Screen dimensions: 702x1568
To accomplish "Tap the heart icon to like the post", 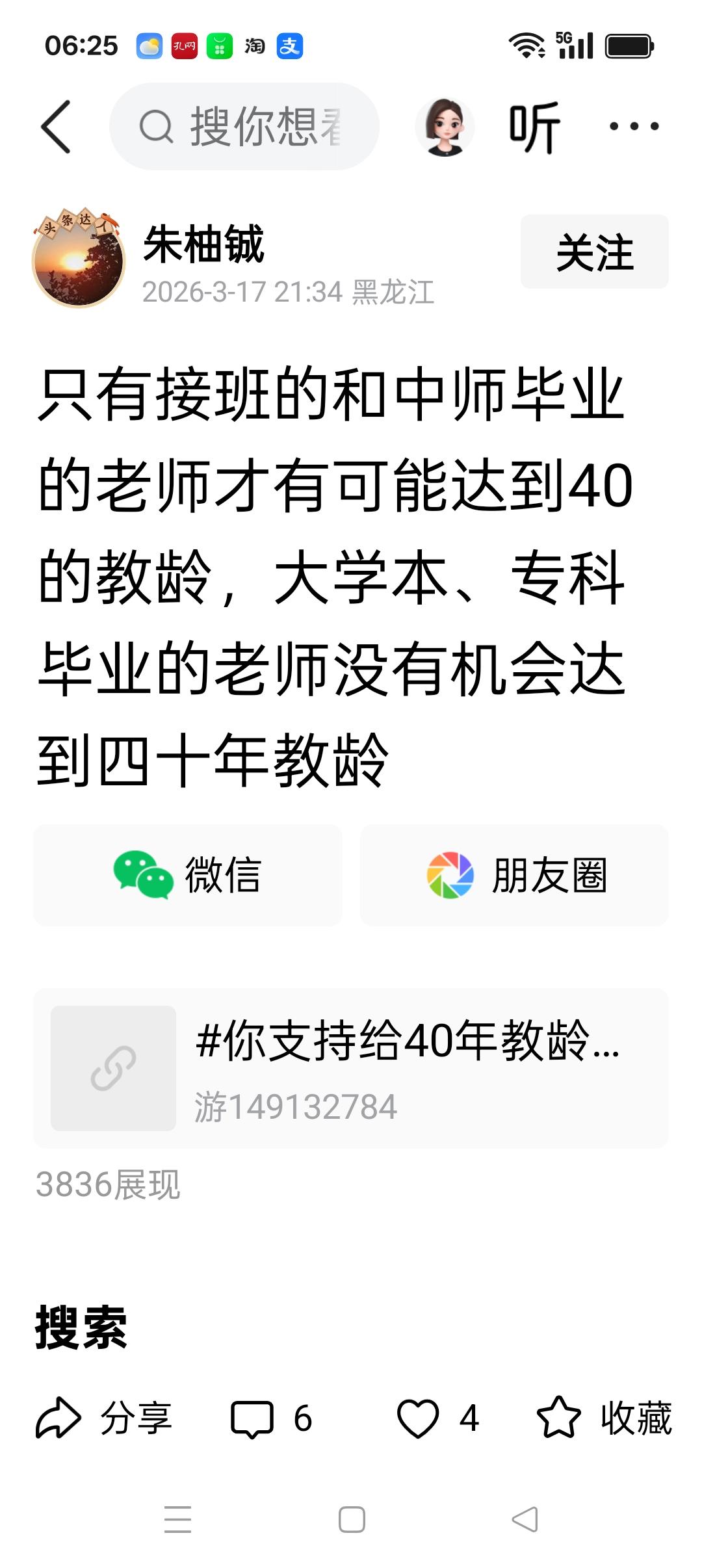I will [420, 1417].
